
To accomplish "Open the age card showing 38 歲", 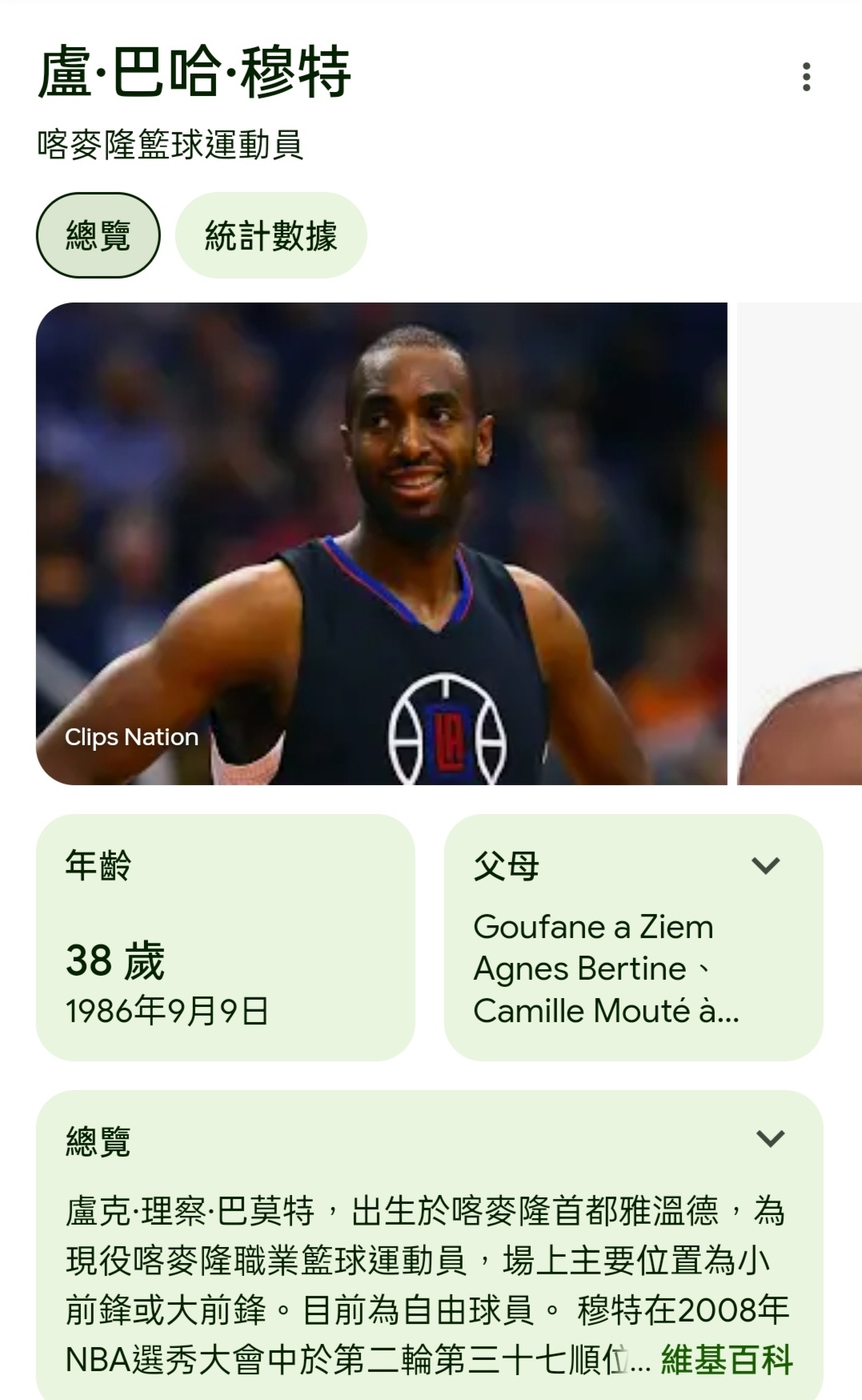I will 226,937.
